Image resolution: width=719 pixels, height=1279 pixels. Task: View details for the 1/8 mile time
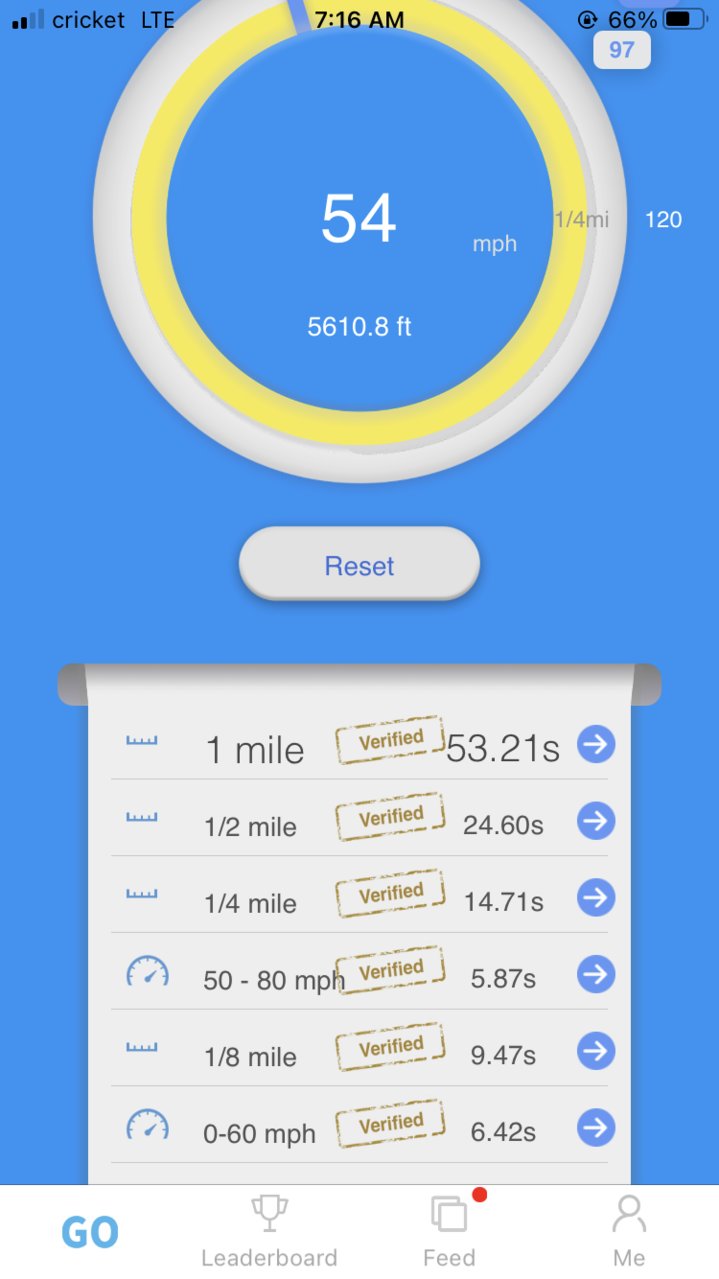(x=596, y=1051)
